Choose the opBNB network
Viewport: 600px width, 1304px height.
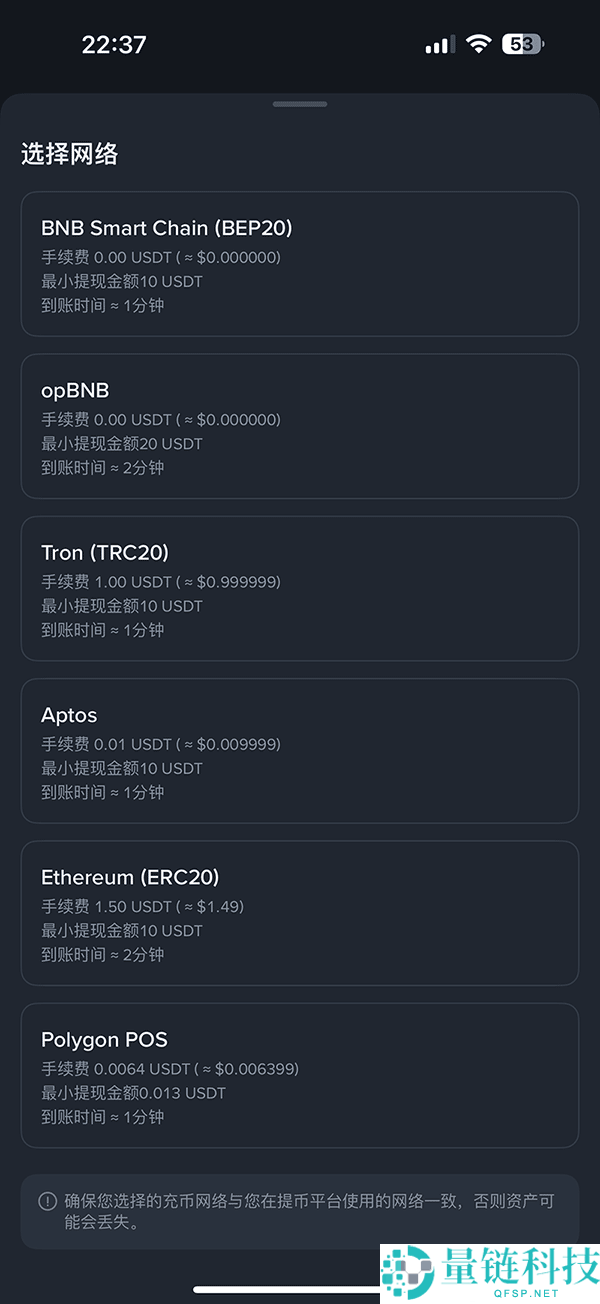[300, 426]
